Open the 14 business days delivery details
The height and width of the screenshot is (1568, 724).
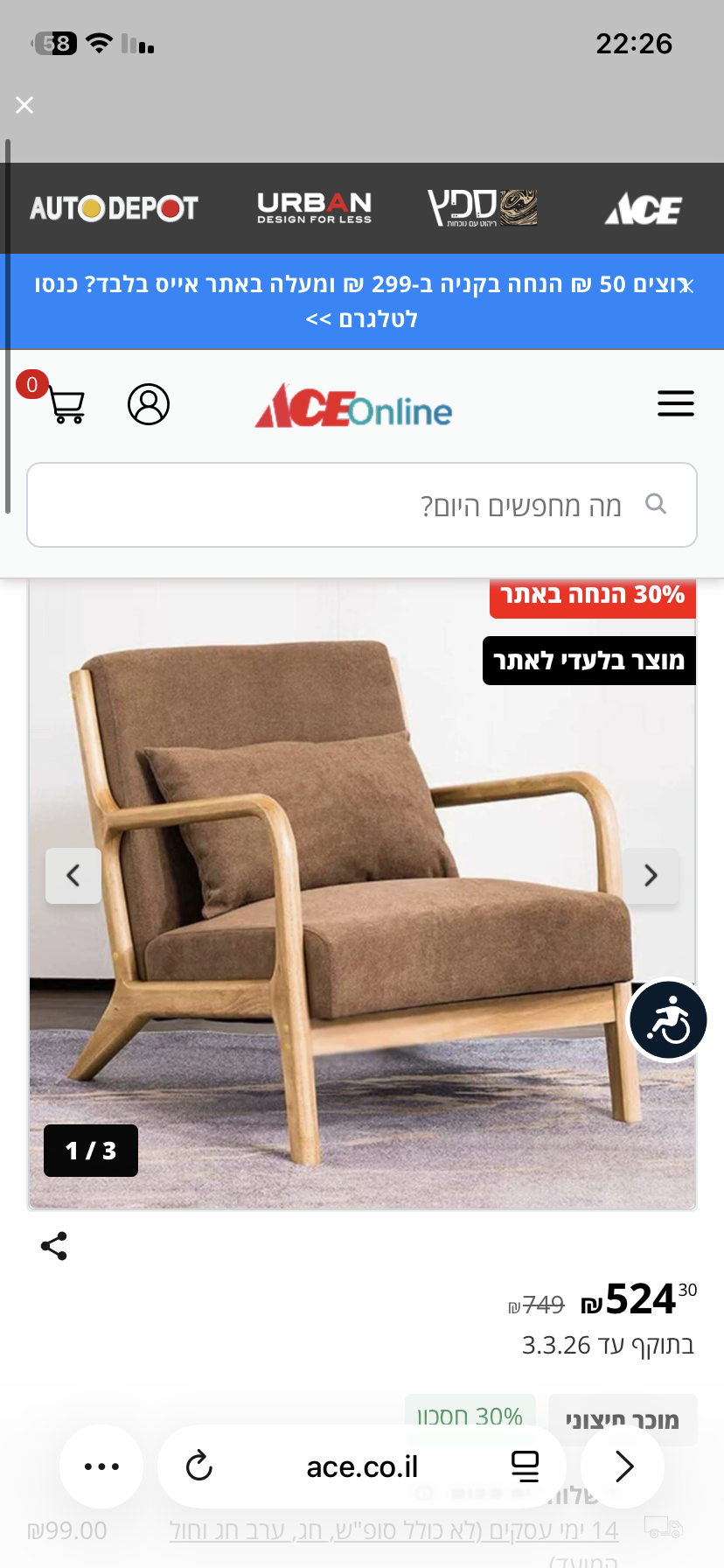tap(393, 1531)
